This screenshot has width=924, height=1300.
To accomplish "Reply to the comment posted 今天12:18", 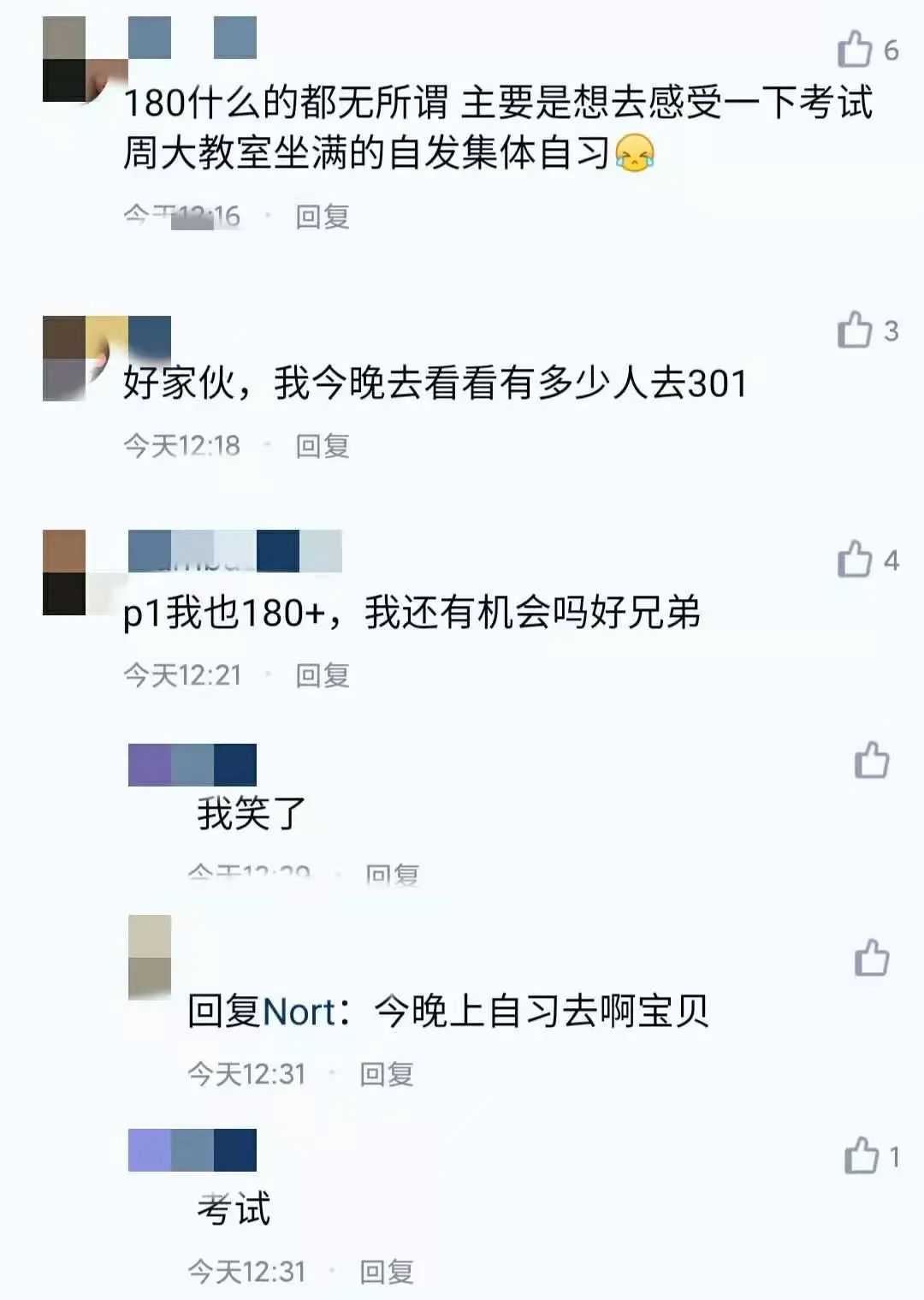I will click(x=322, y=446).
